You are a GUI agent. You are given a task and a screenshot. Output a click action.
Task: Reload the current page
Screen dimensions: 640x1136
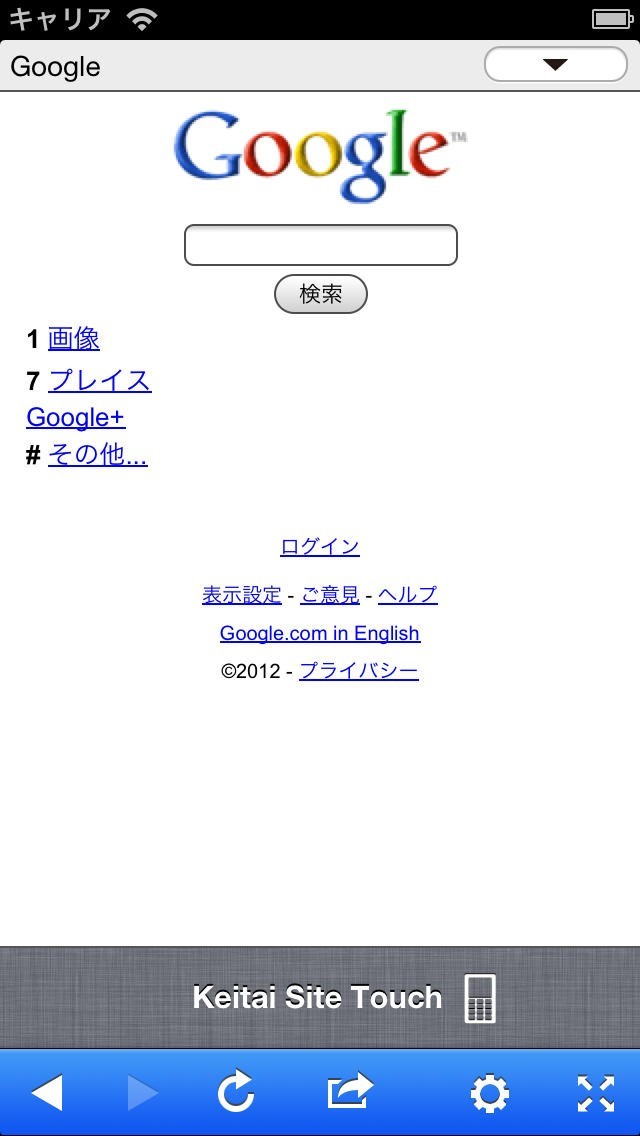pyautogui.click(x=236, y=1093)
